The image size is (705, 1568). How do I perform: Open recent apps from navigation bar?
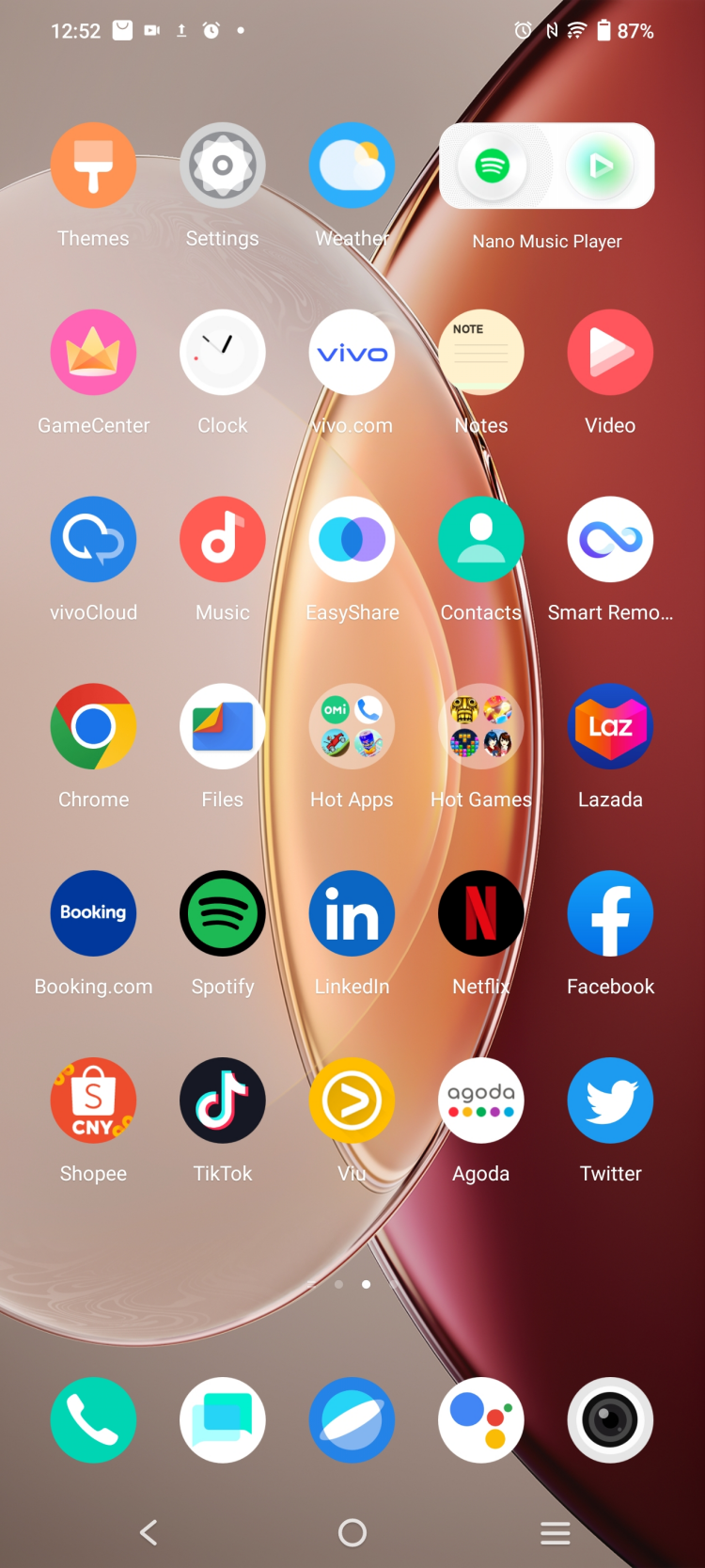556,1533
